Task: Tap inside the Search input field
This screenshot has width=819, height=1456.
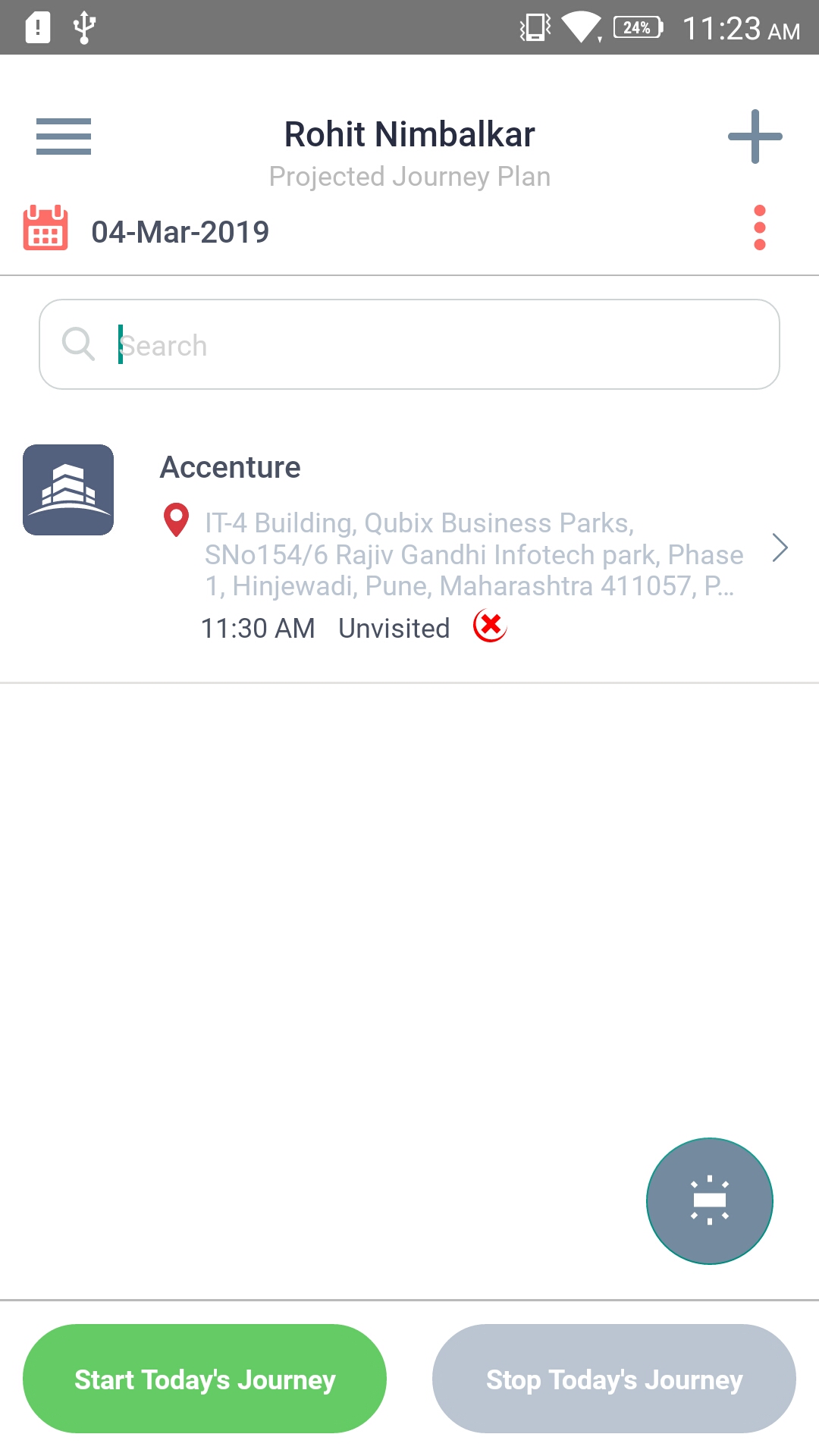Action: (409, 344)
